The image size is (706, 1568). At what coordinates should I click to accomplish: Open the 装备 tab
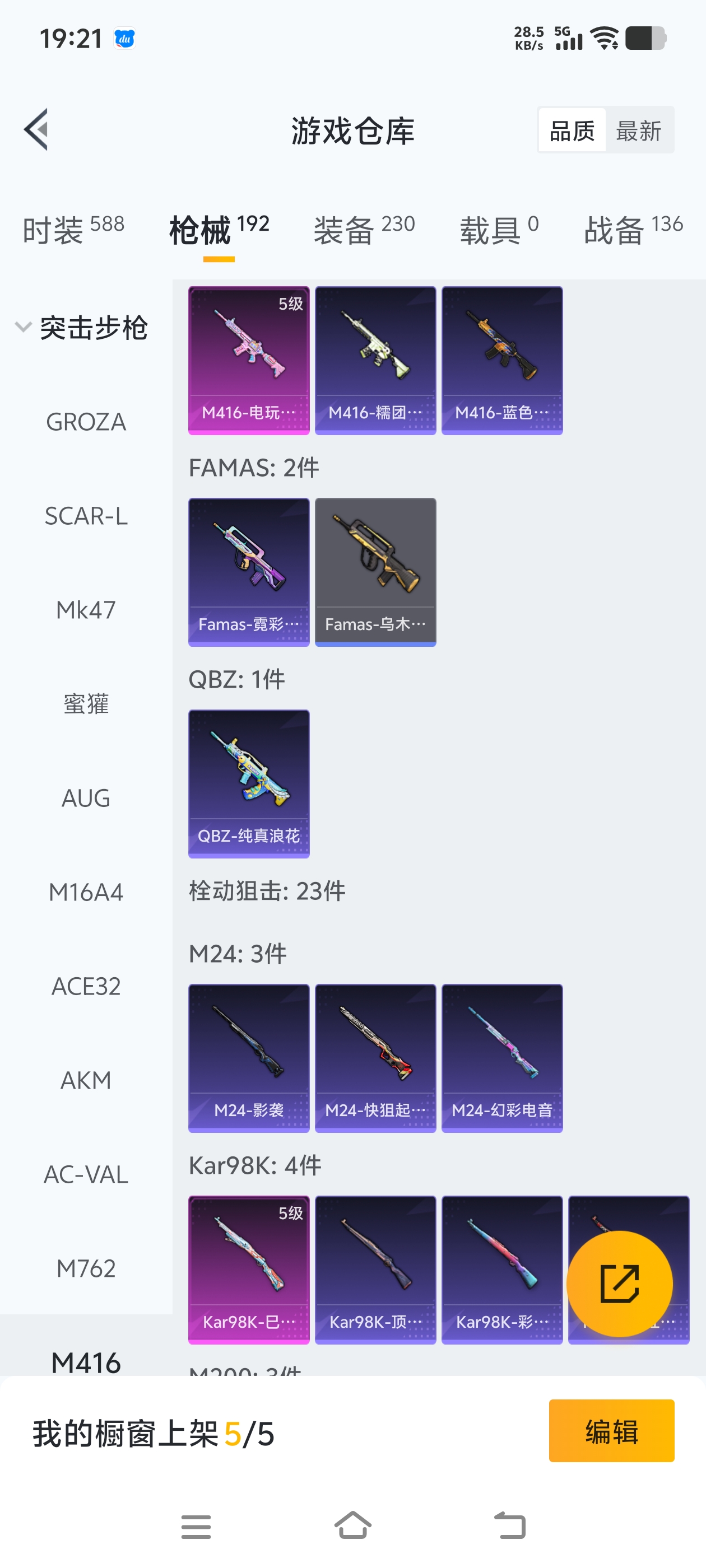pos(364,230)
